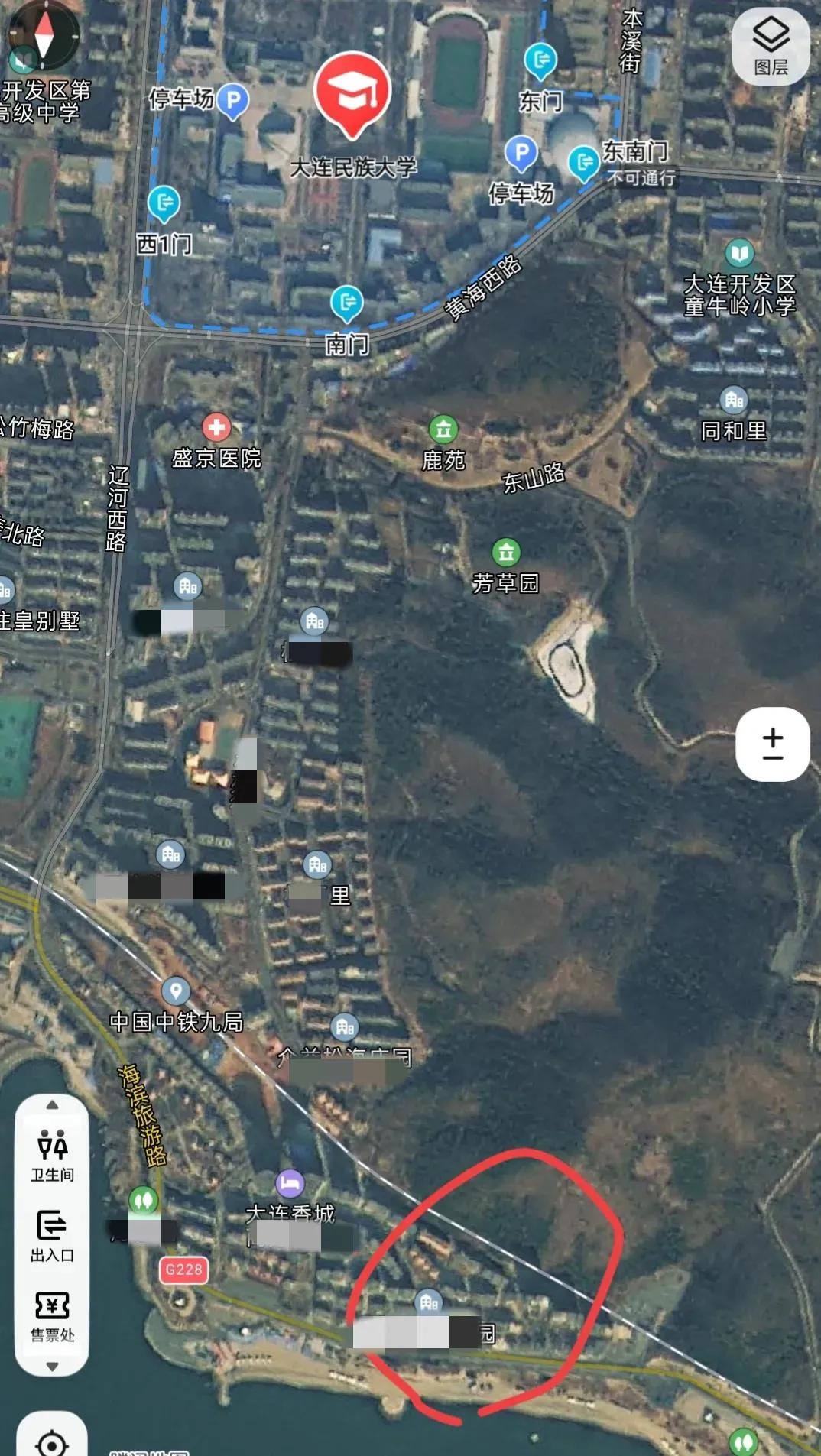Expand facility list with down arrow

point(52,1367)
